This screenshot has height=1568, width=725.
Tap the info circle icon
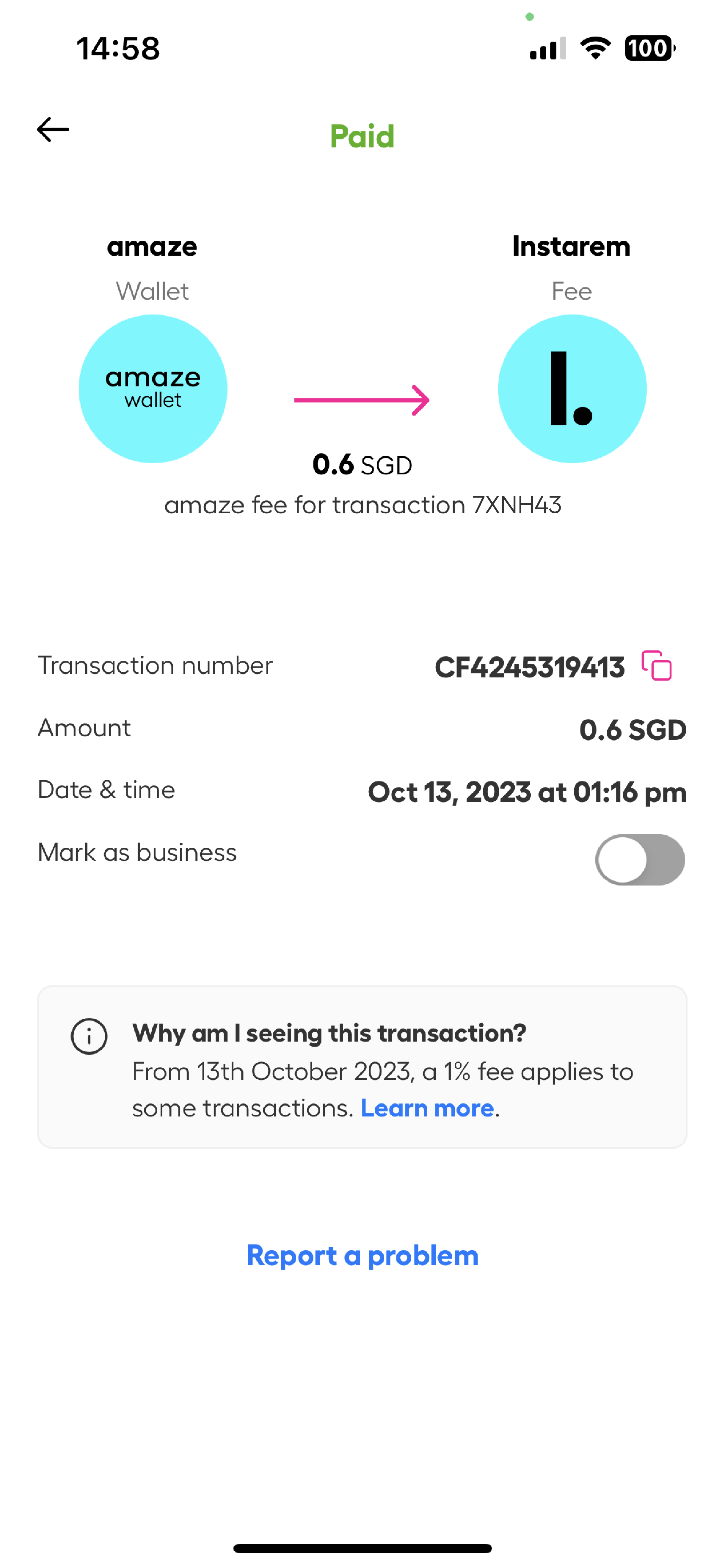(x=89, y=1035)
